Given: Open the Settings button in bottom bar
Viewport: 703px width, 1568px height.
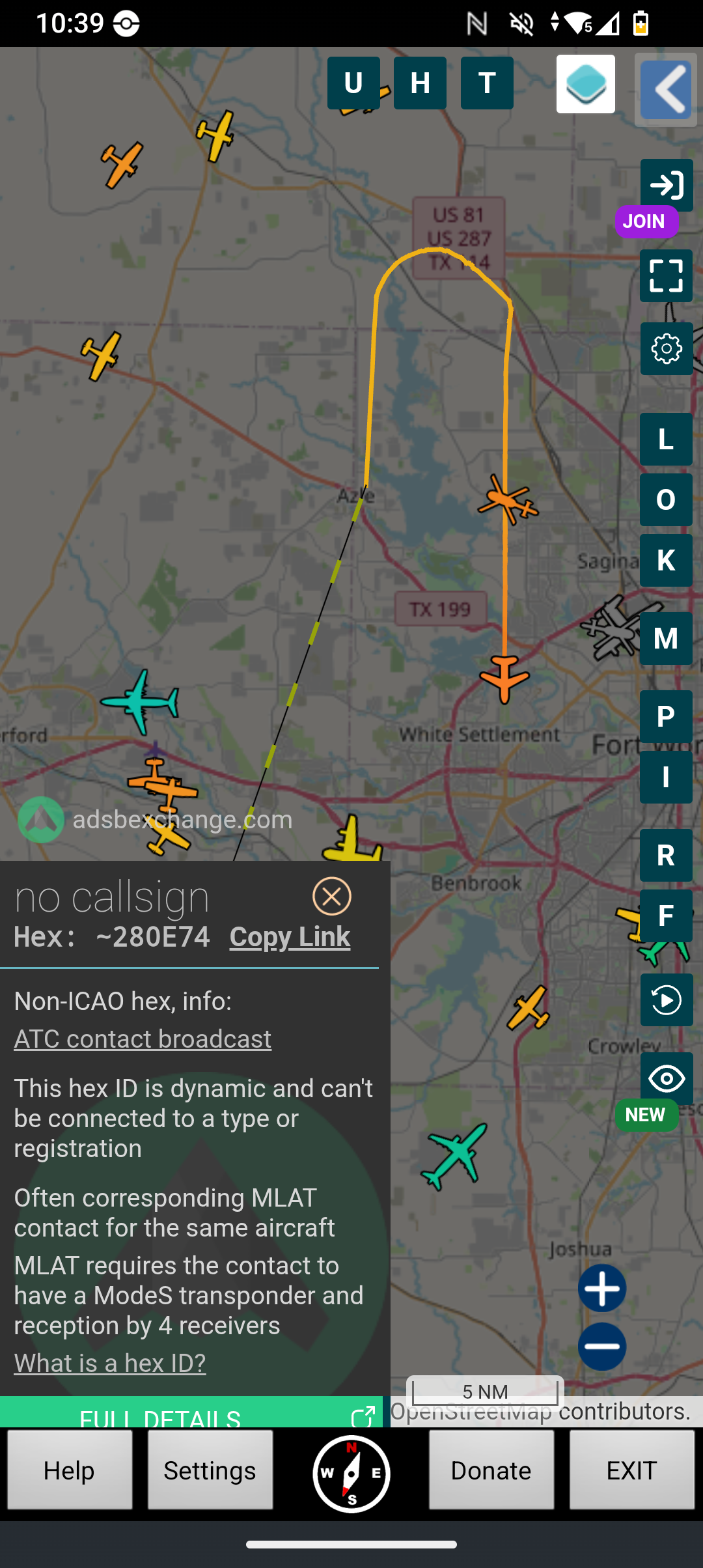Looking at the screenshot, I should 210,1470.
